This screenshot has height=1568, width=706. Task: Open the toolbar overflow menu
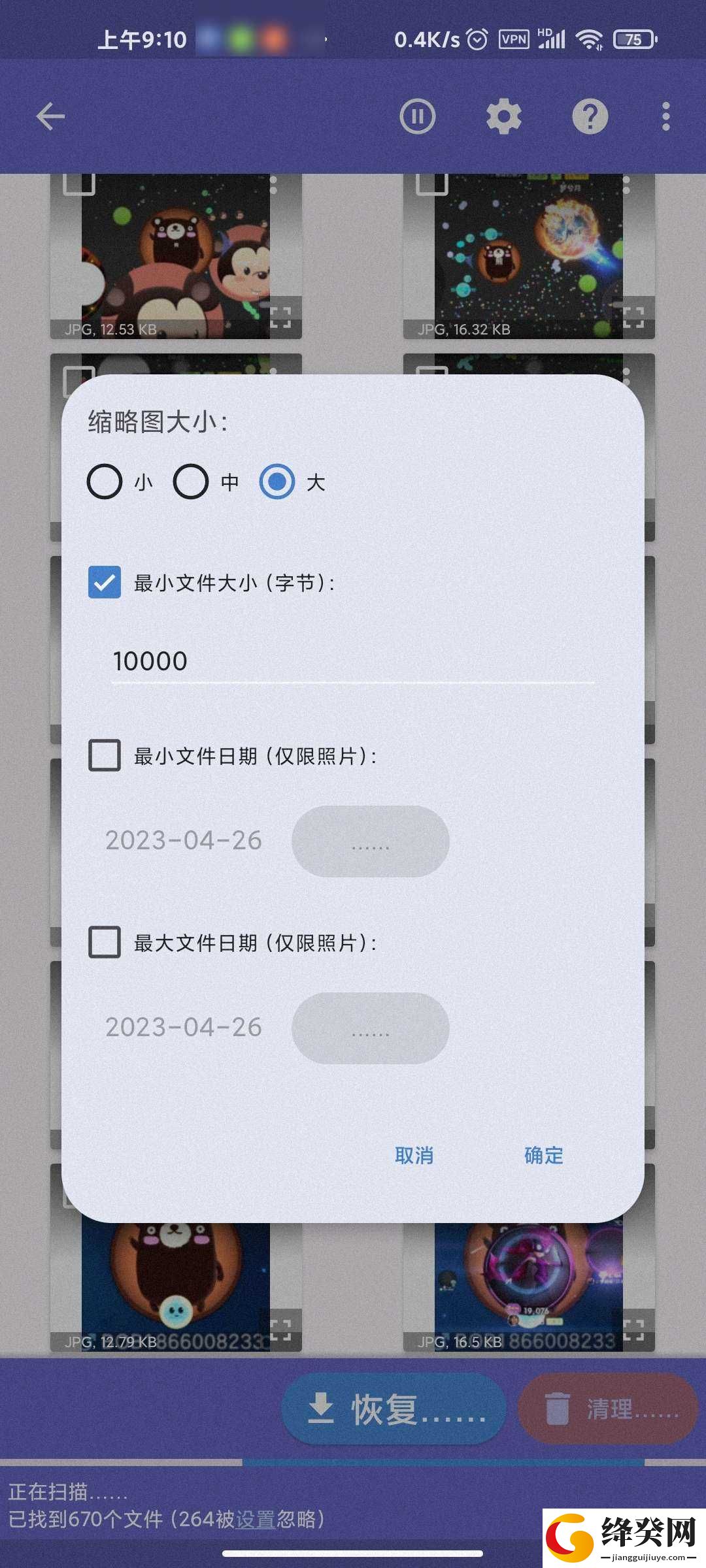666,117
